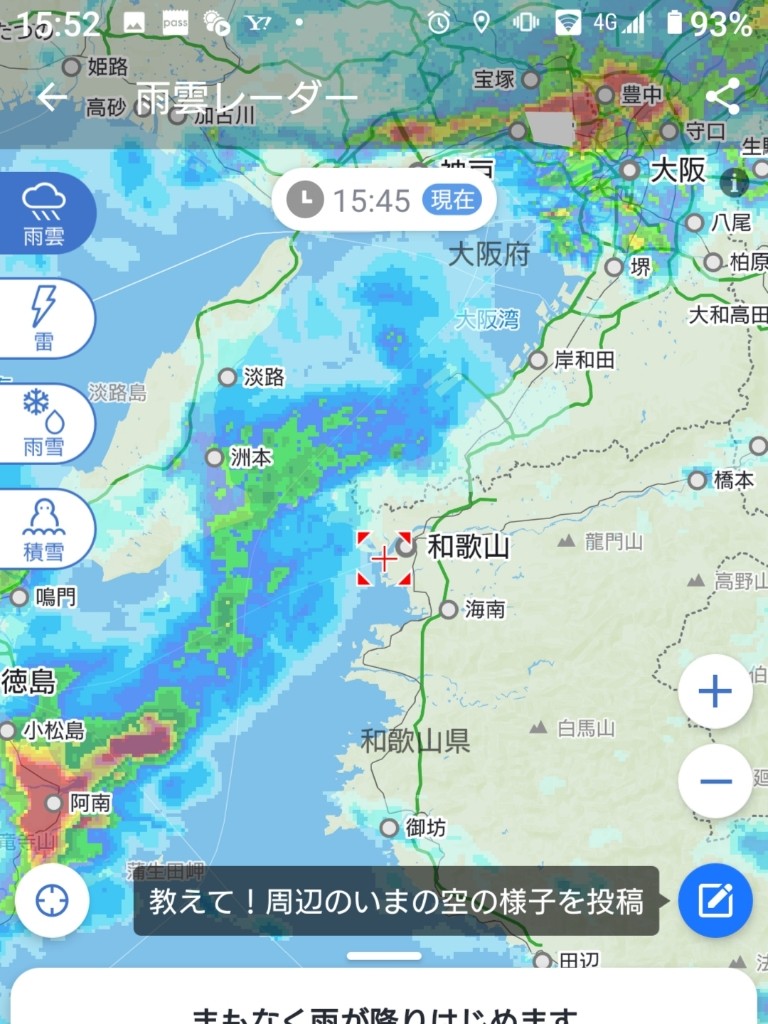Open the map info icon
Image resolution: width=768 pixels, height=1024 pixels.
click(735, 182)
